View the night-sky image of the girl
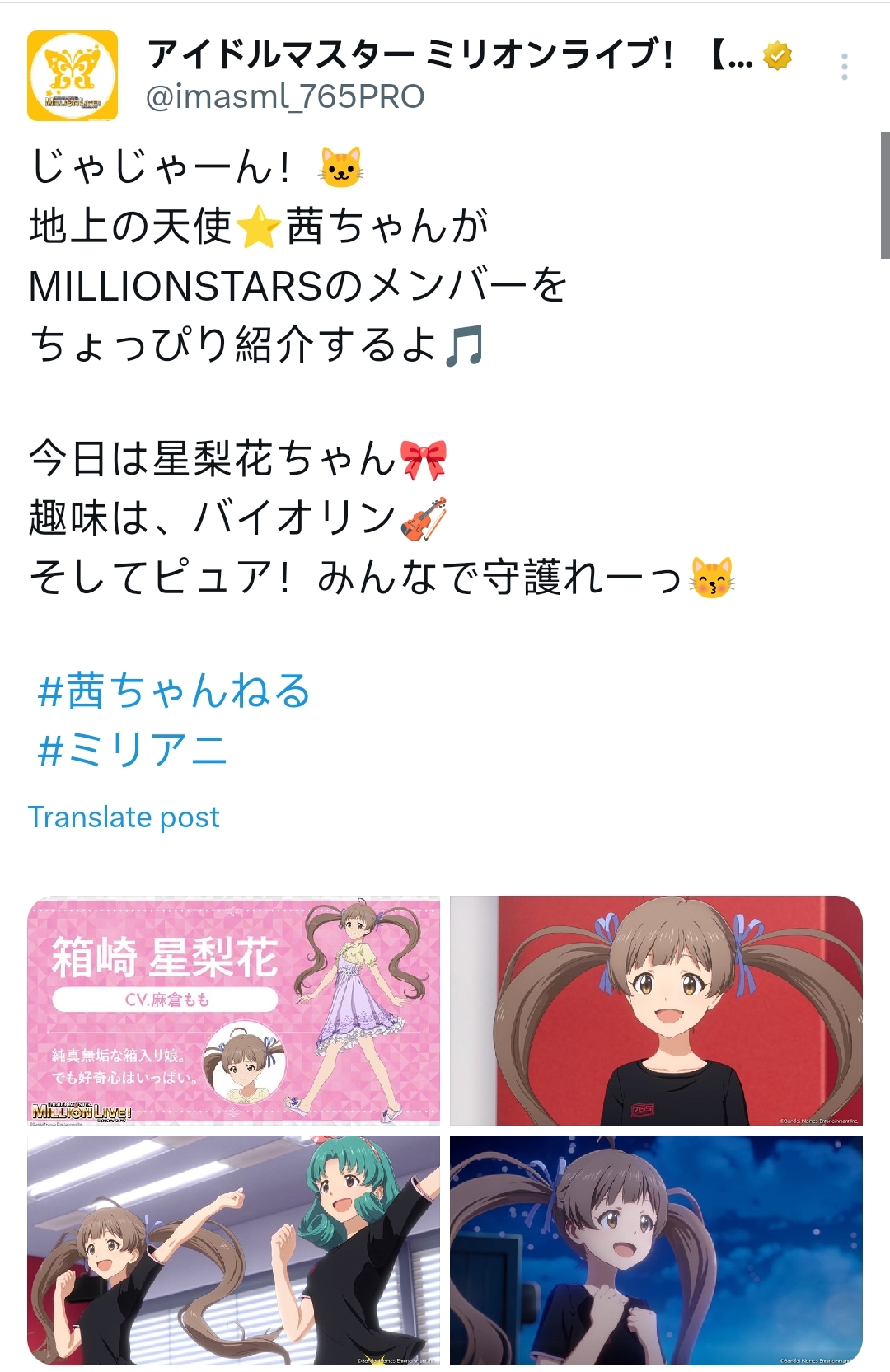 click(656, 1248)
